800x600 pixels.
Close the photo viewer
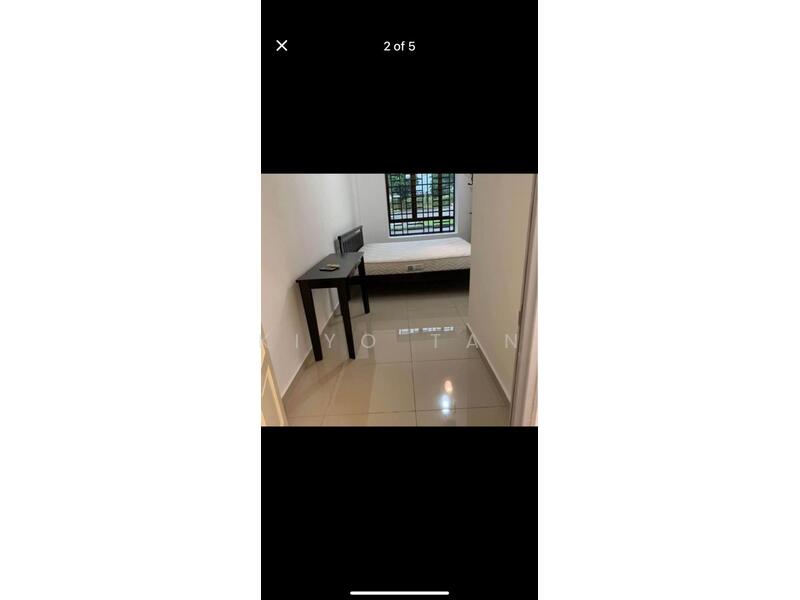pyautogui.click(x=282, y=46)
